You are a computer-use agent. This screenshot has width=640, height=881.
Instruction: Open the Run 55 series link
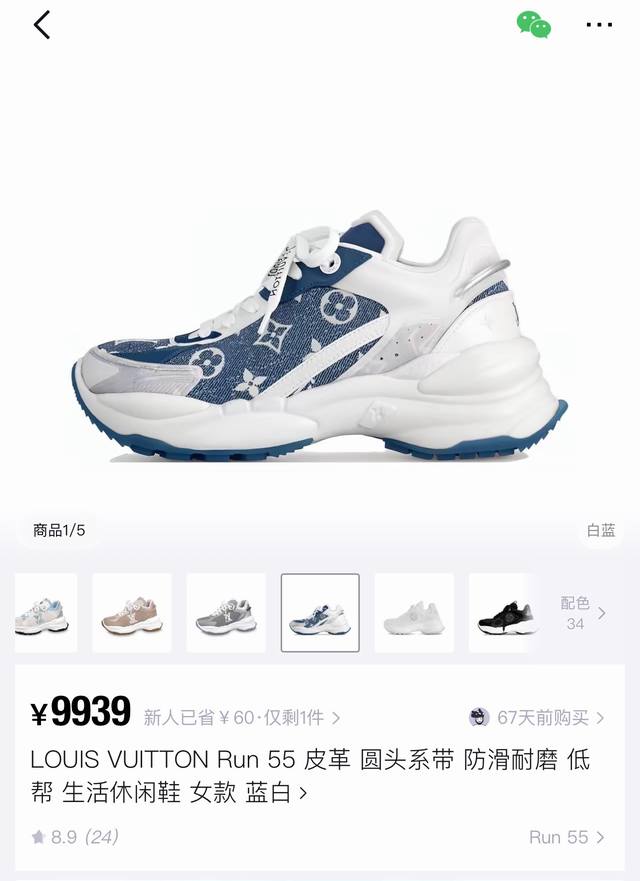tap(566, 837)
